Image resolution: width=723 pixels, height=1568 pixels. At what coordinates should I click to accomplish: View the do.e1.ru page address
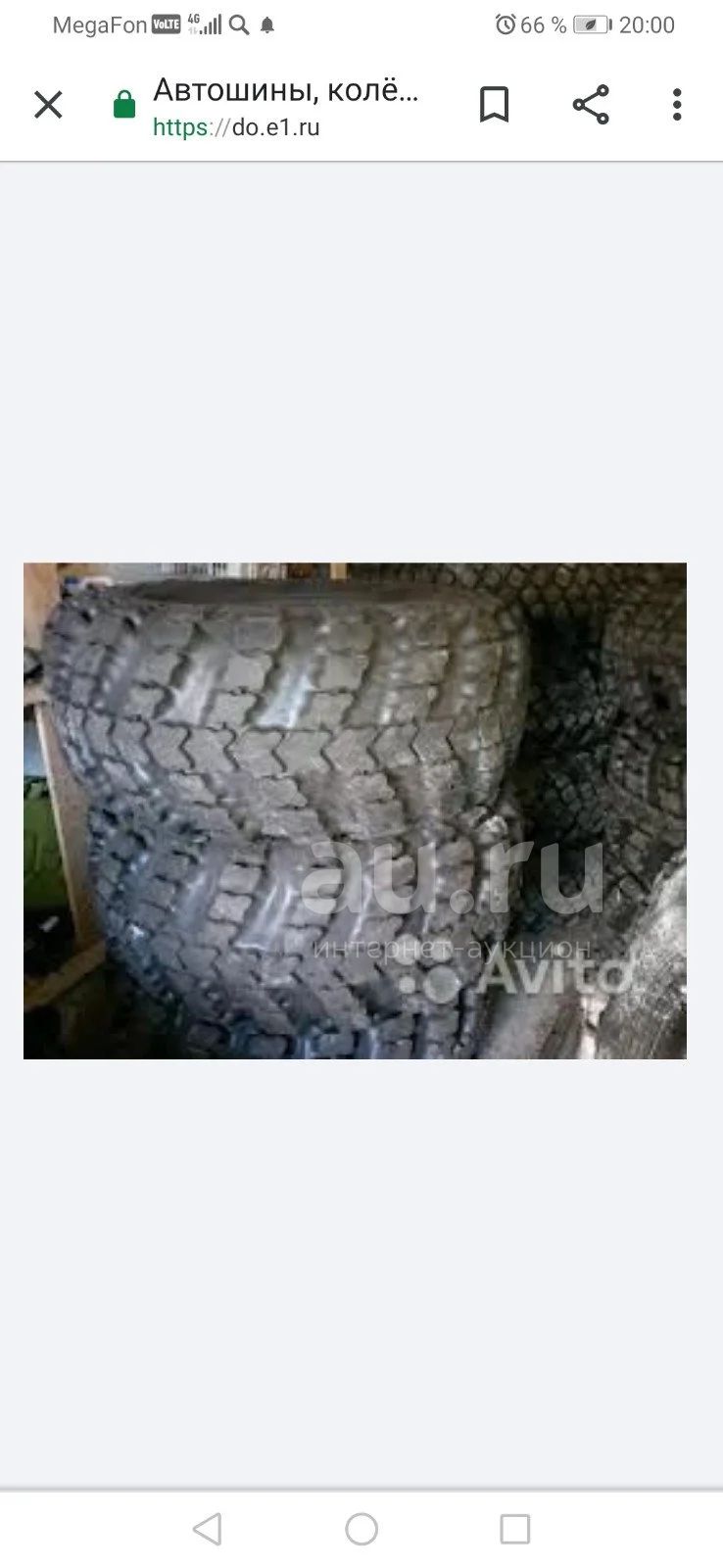click(x=236, y=127)
